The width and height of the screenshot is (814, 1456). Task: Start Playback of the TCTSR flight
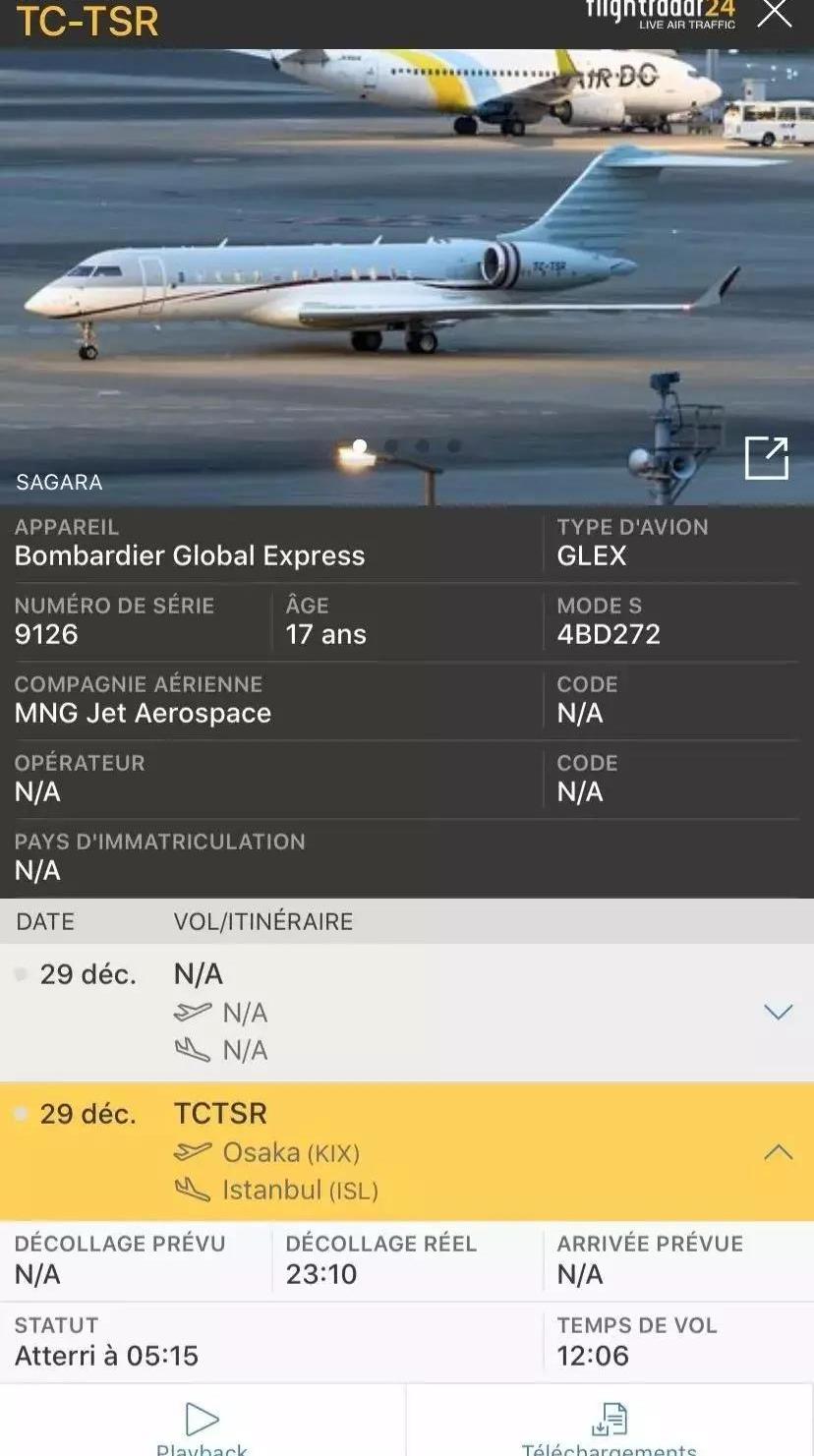tap(202, 1425)
